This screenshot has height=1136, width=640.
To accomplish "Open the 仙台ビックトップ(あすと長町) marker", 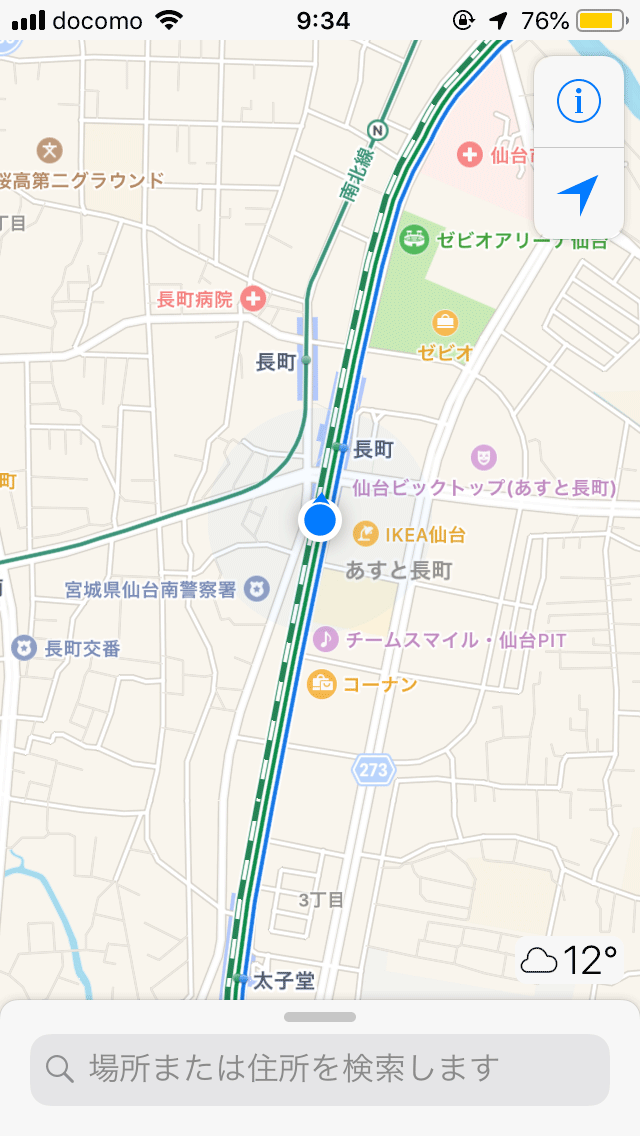I will (484, 458).
